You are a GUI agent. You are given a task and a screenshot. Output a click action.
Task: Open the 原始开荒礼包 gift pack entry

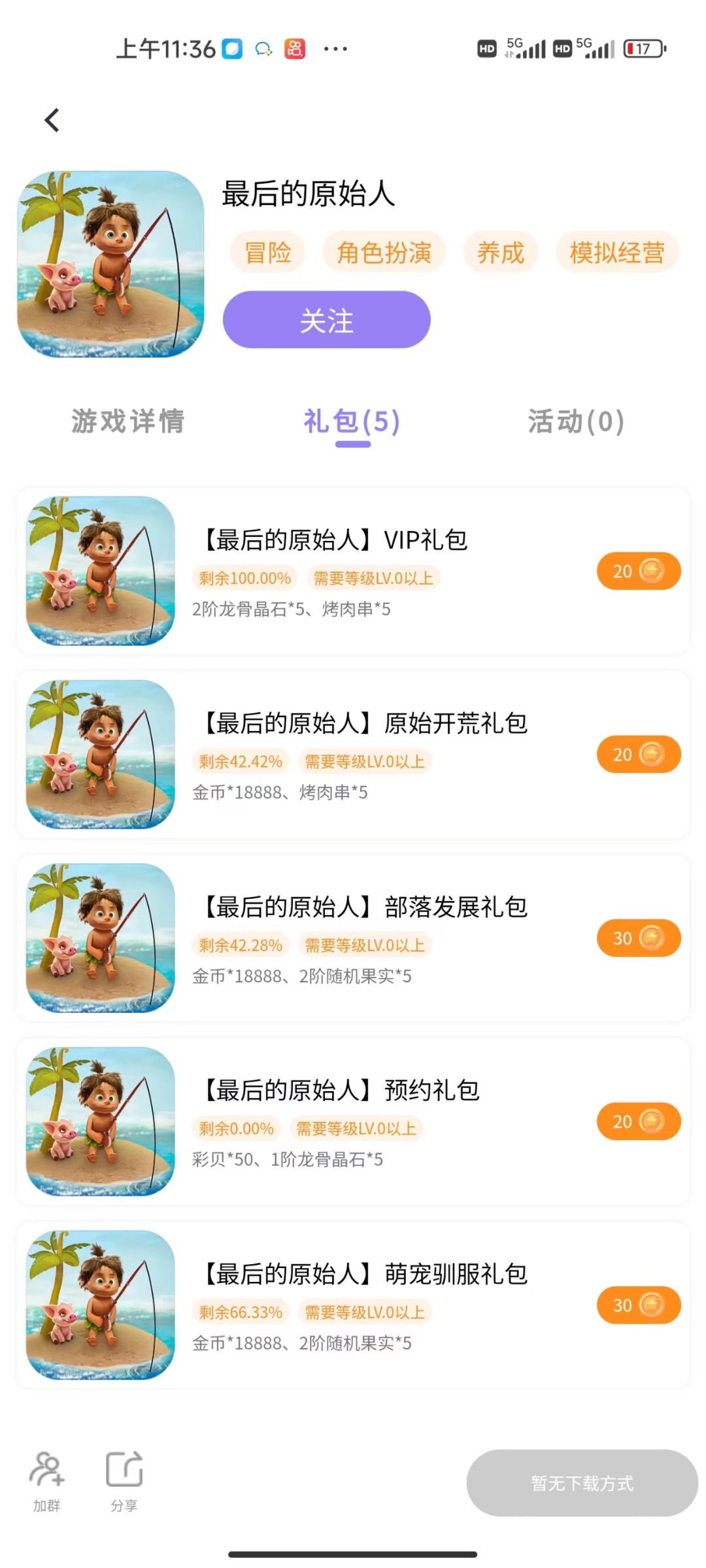[353, 755]
